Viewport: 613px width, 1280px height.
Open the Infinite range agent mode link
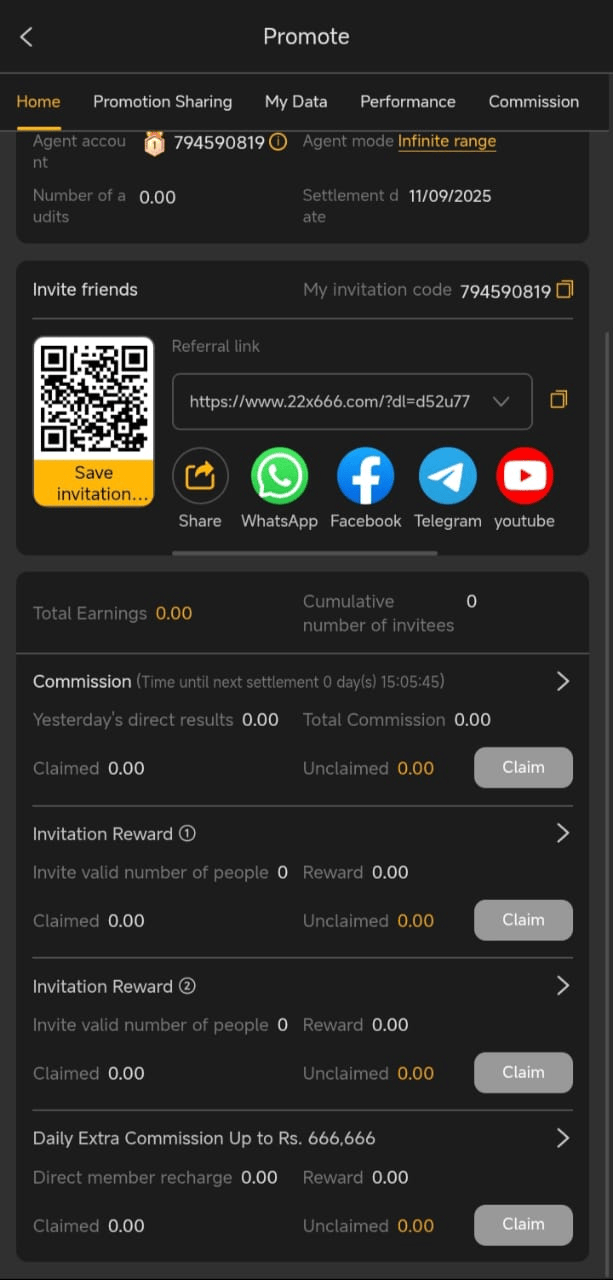pos(447,141)
